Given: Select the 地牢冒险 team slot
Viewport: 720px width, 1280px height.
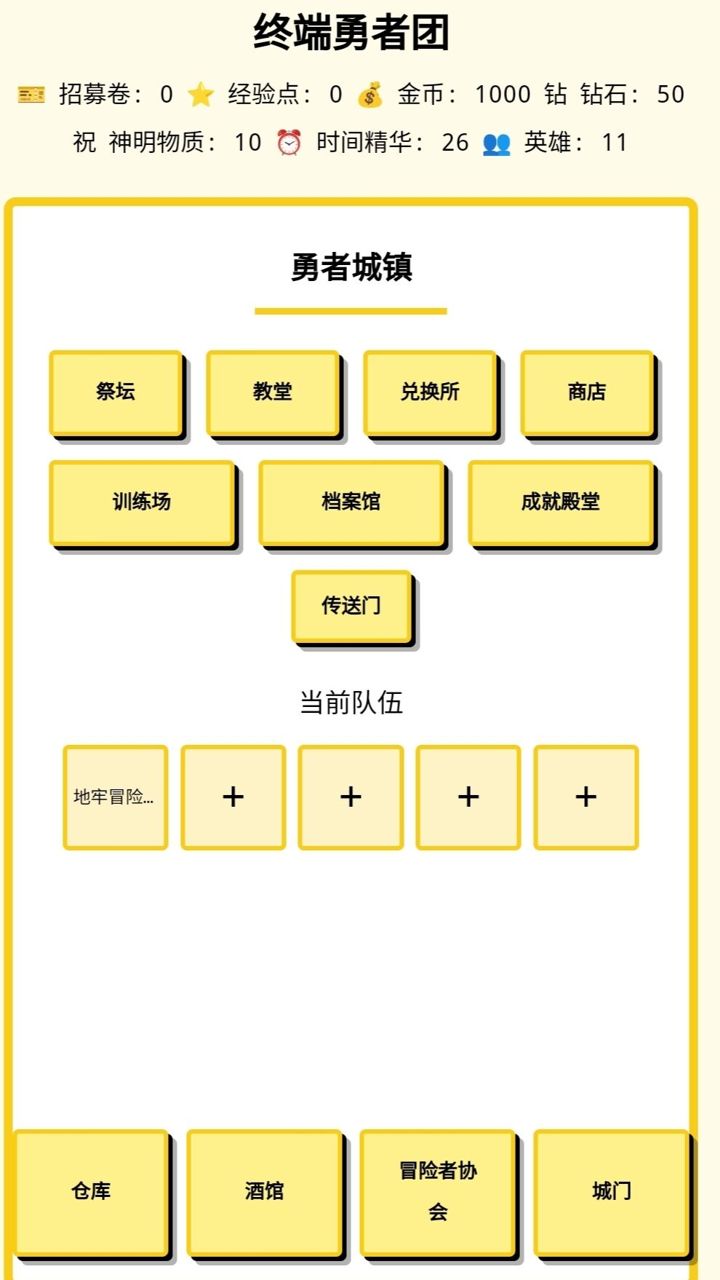Looking at the screenshot, I should point(115,797).
